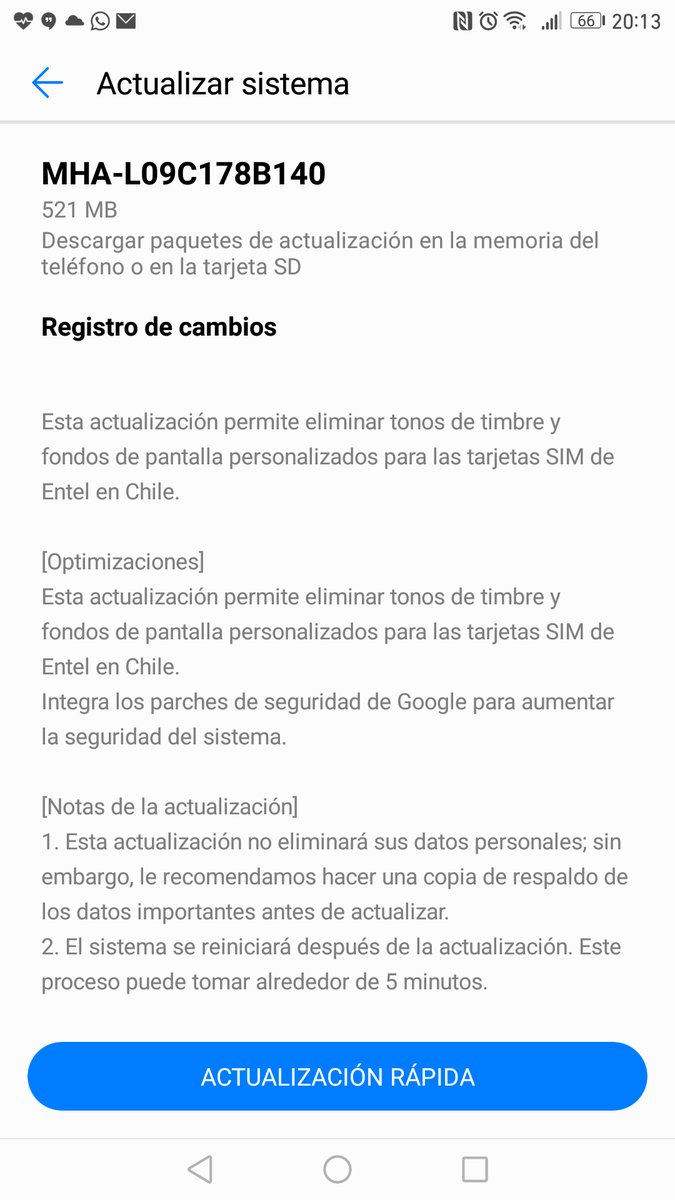The height and width of the screenshot is (1200, 675).
Task: Go to the home screen
Action: coord(337,1168)
